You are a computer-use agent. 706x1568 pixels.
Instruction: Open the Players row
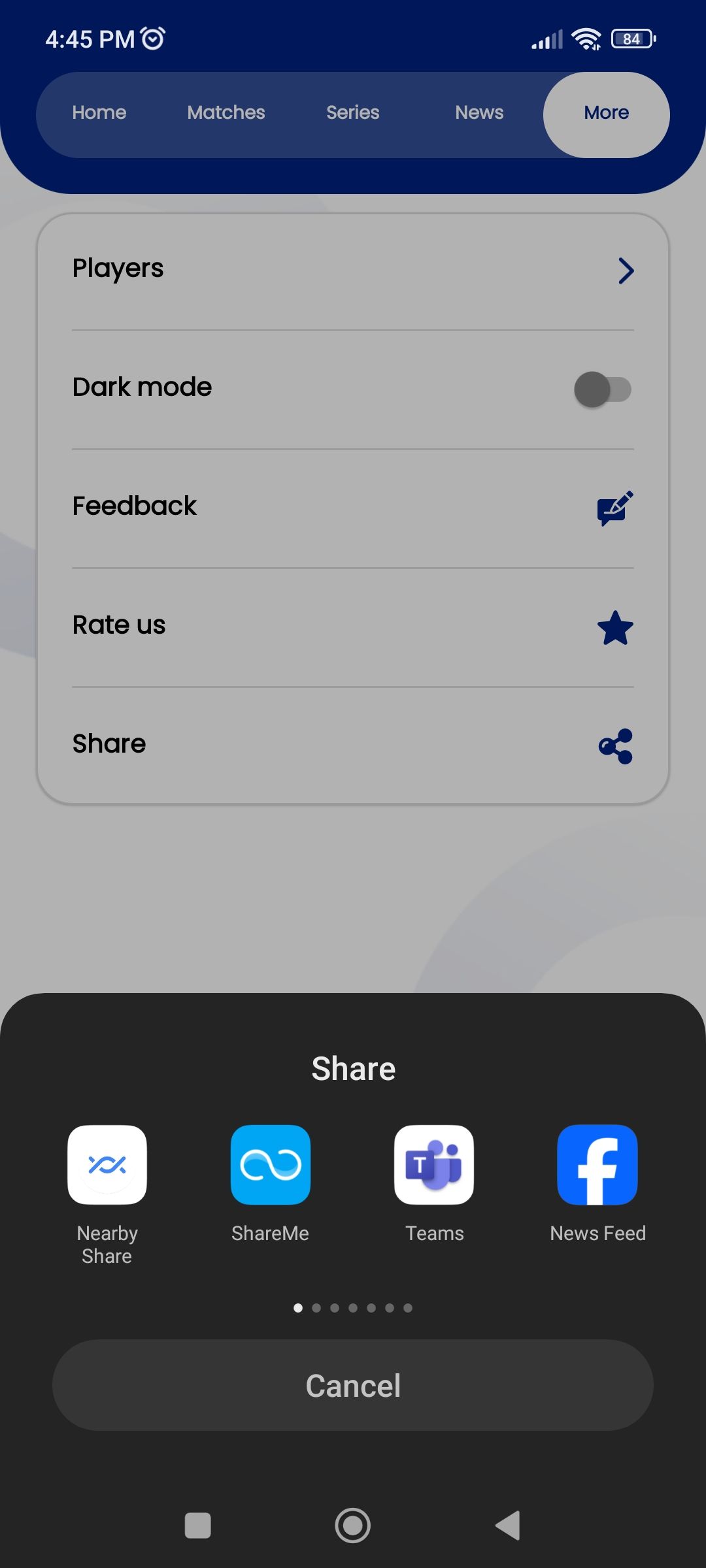click(x=353, y=270)
